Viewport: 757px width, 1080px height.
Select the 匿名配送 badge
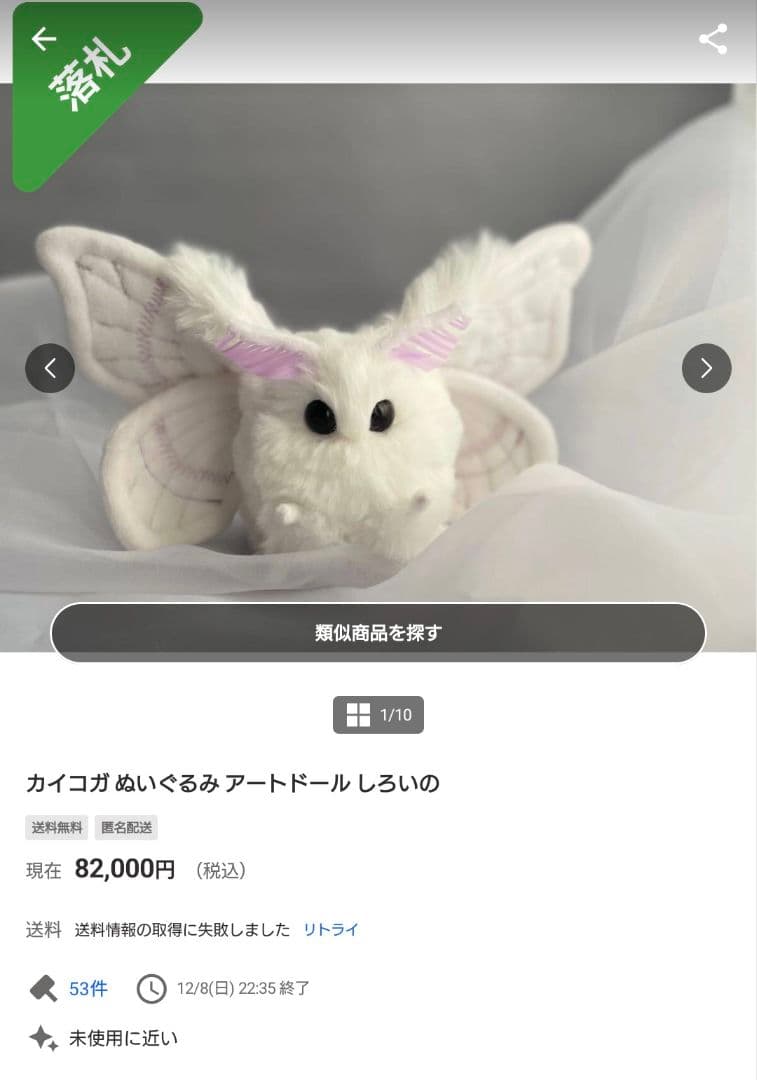tap(125, 828)
